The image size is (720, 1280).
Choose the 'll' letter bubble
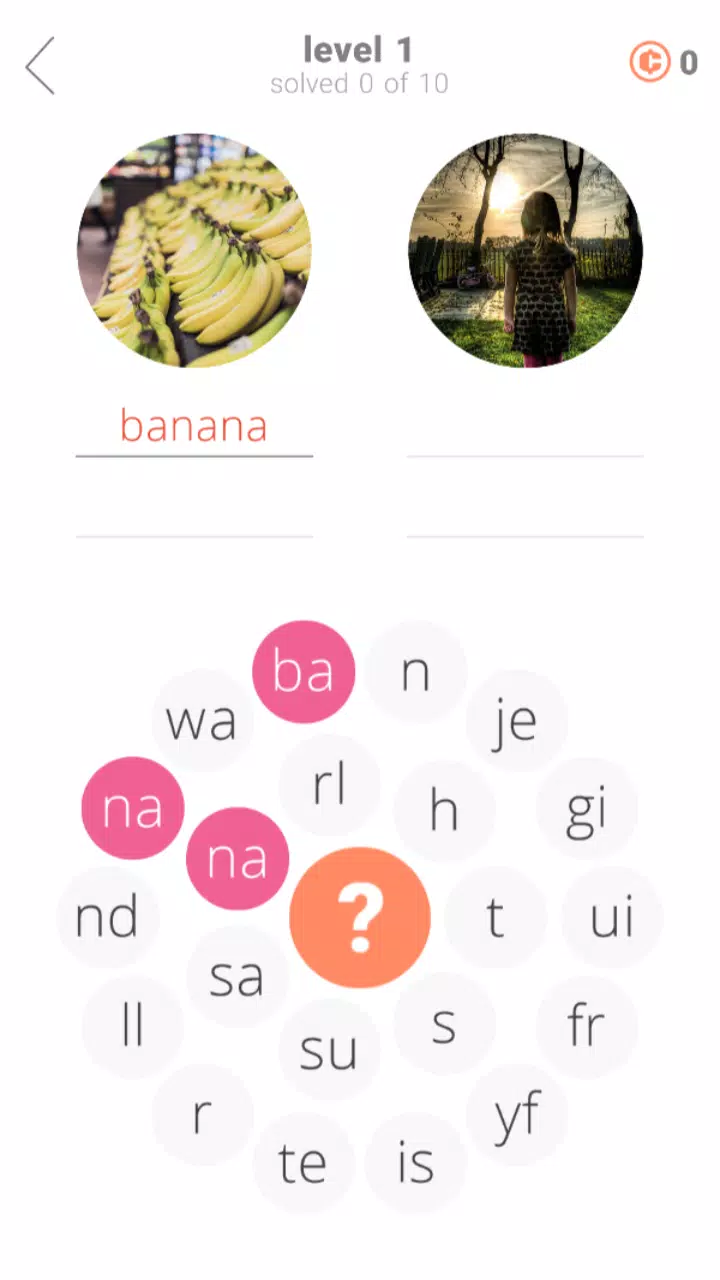click(132, 1027)
